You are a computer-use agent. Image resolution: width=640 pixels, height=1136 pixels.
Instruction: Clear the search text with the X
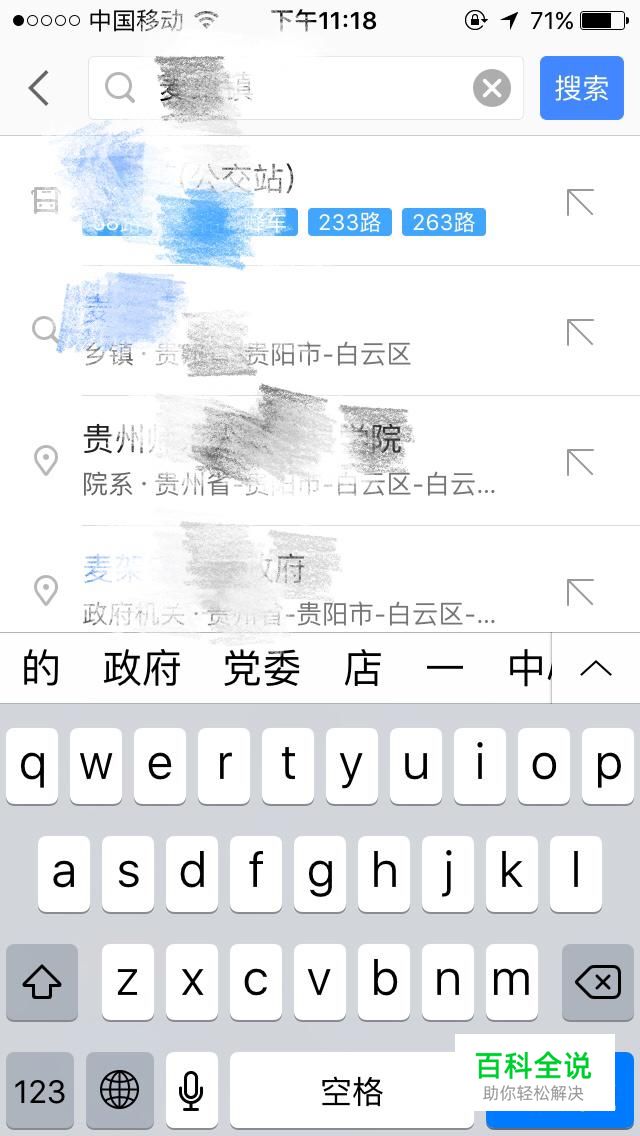pos(491,88)
